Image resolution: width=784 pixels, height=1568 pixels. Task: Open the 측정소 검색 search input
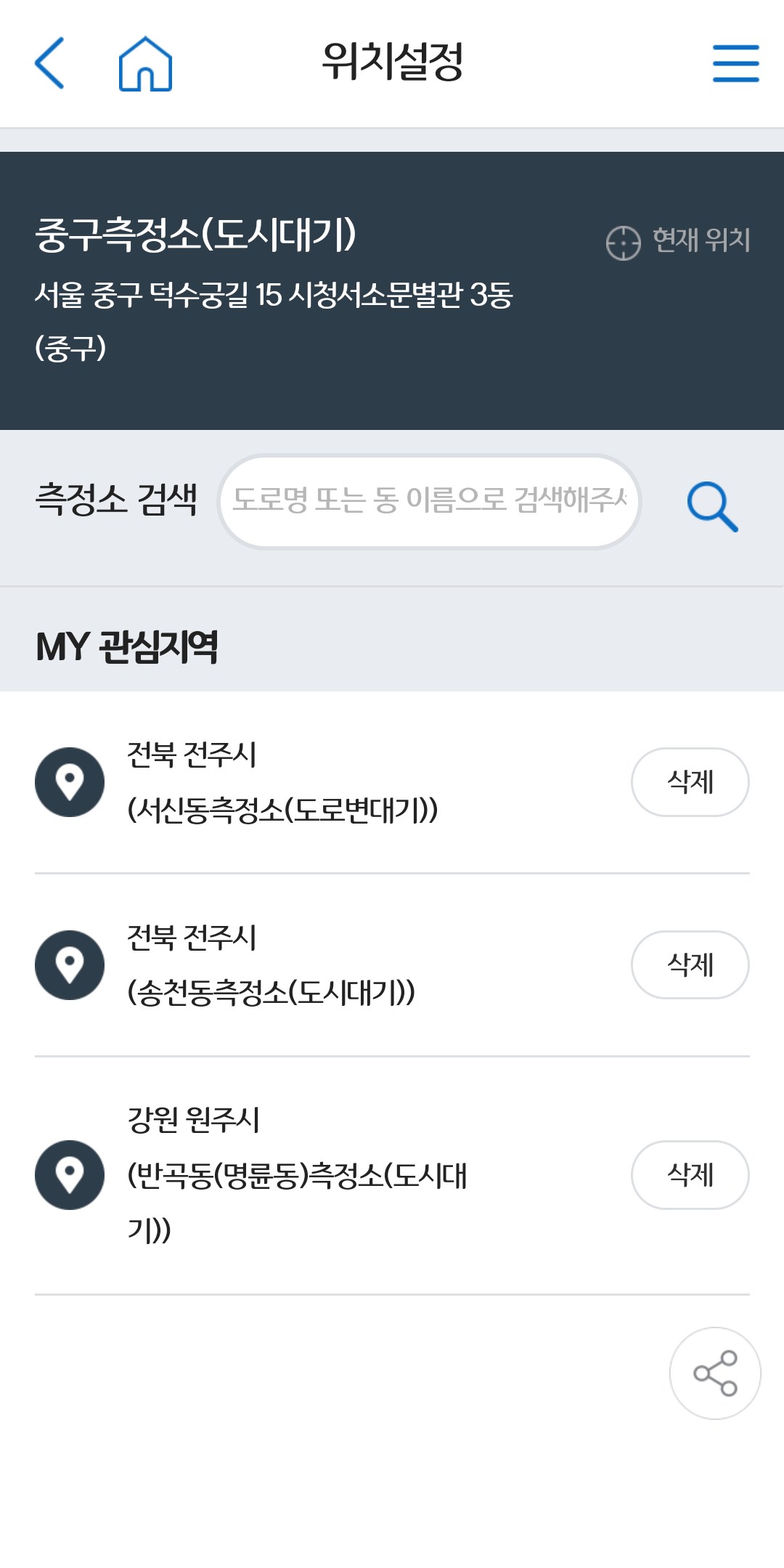coord(431,501)
